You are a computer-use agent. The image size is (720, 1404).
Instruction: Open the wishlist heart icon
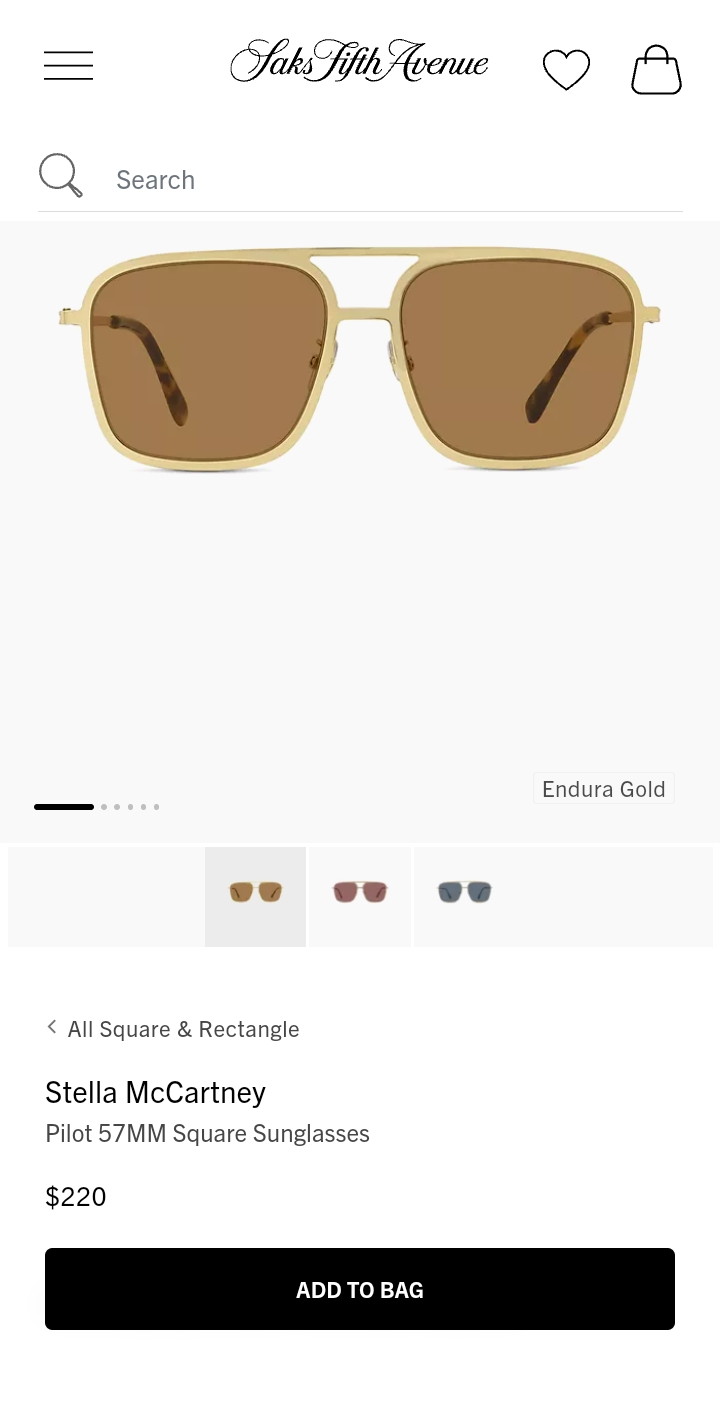[566, 69]
